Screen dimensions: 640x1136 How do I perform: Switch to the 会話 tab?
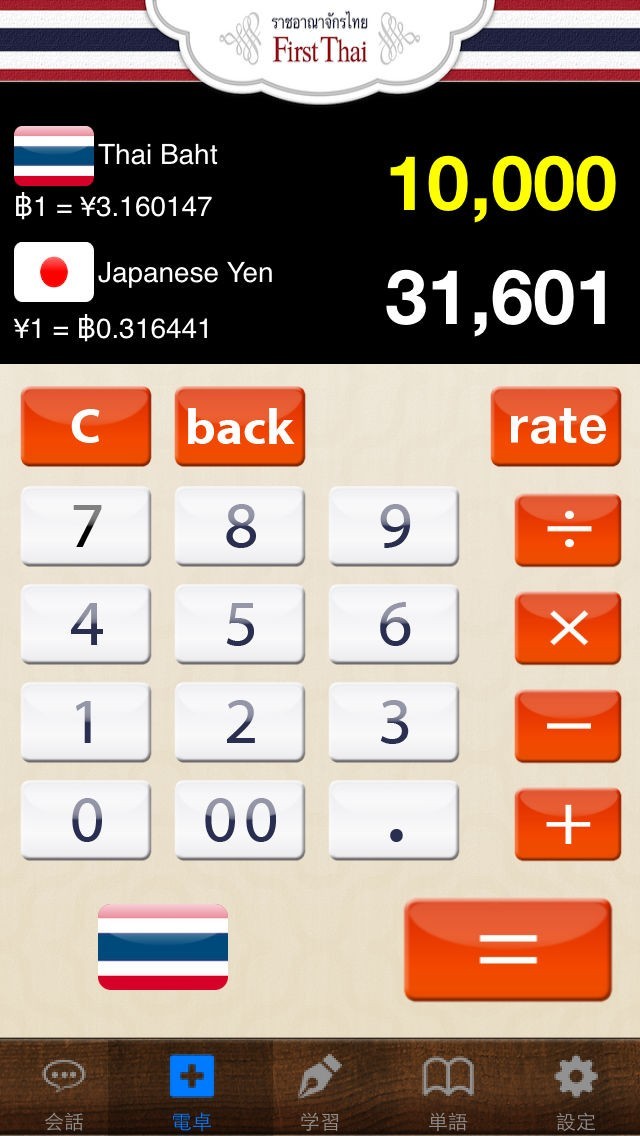(64, 1094)
